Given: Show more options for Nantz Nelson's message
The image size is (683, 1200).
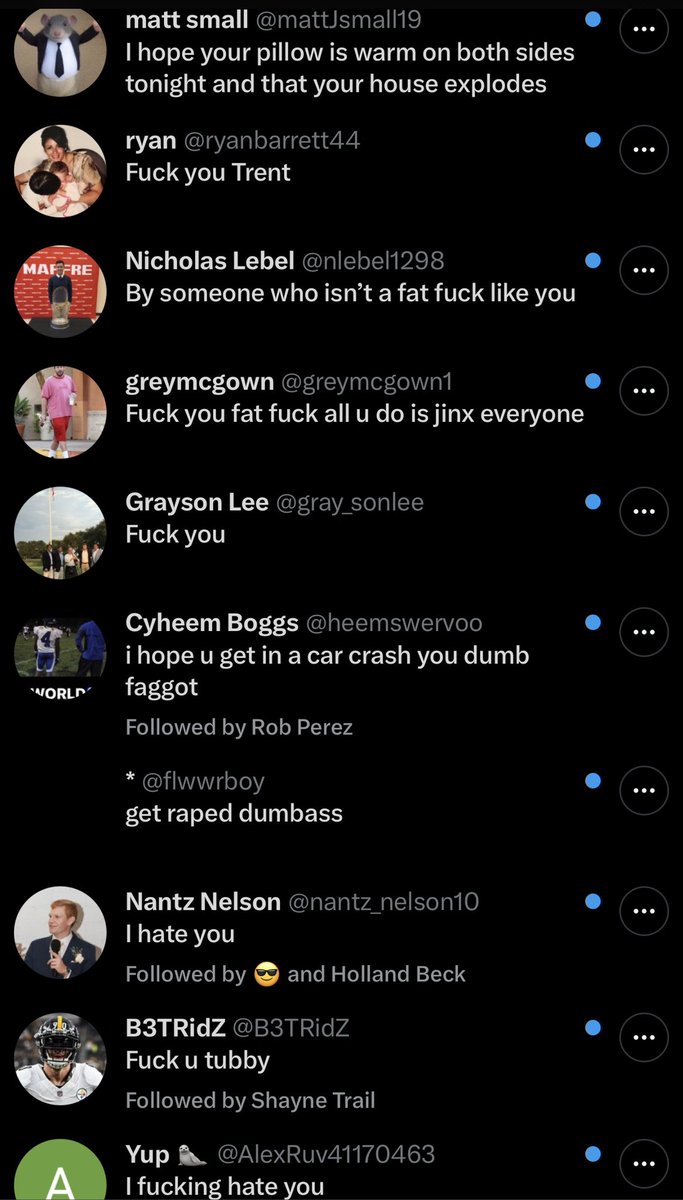Looking at the screenshot, I should point(644,911).
